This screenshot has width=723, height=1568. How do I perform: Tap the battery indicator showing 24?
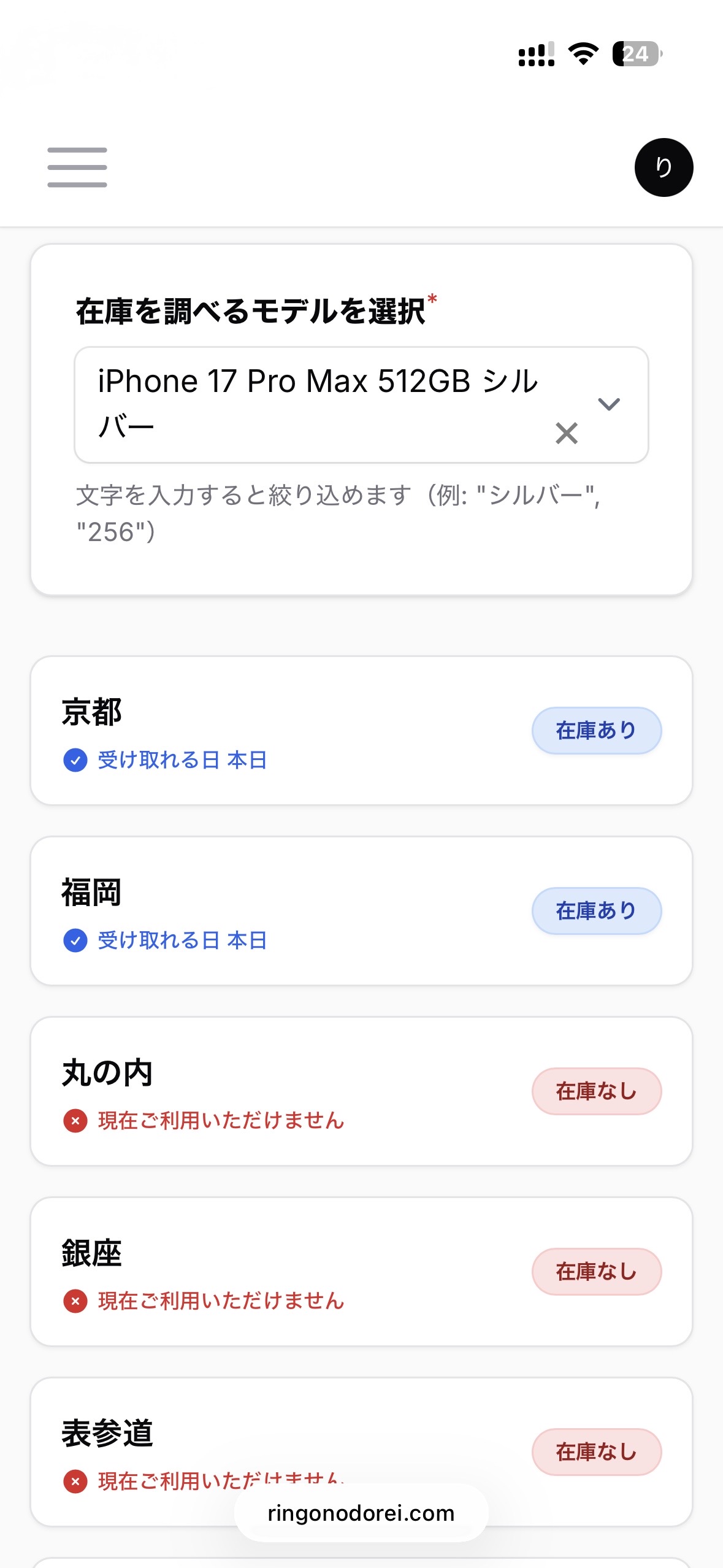point(635,54)
